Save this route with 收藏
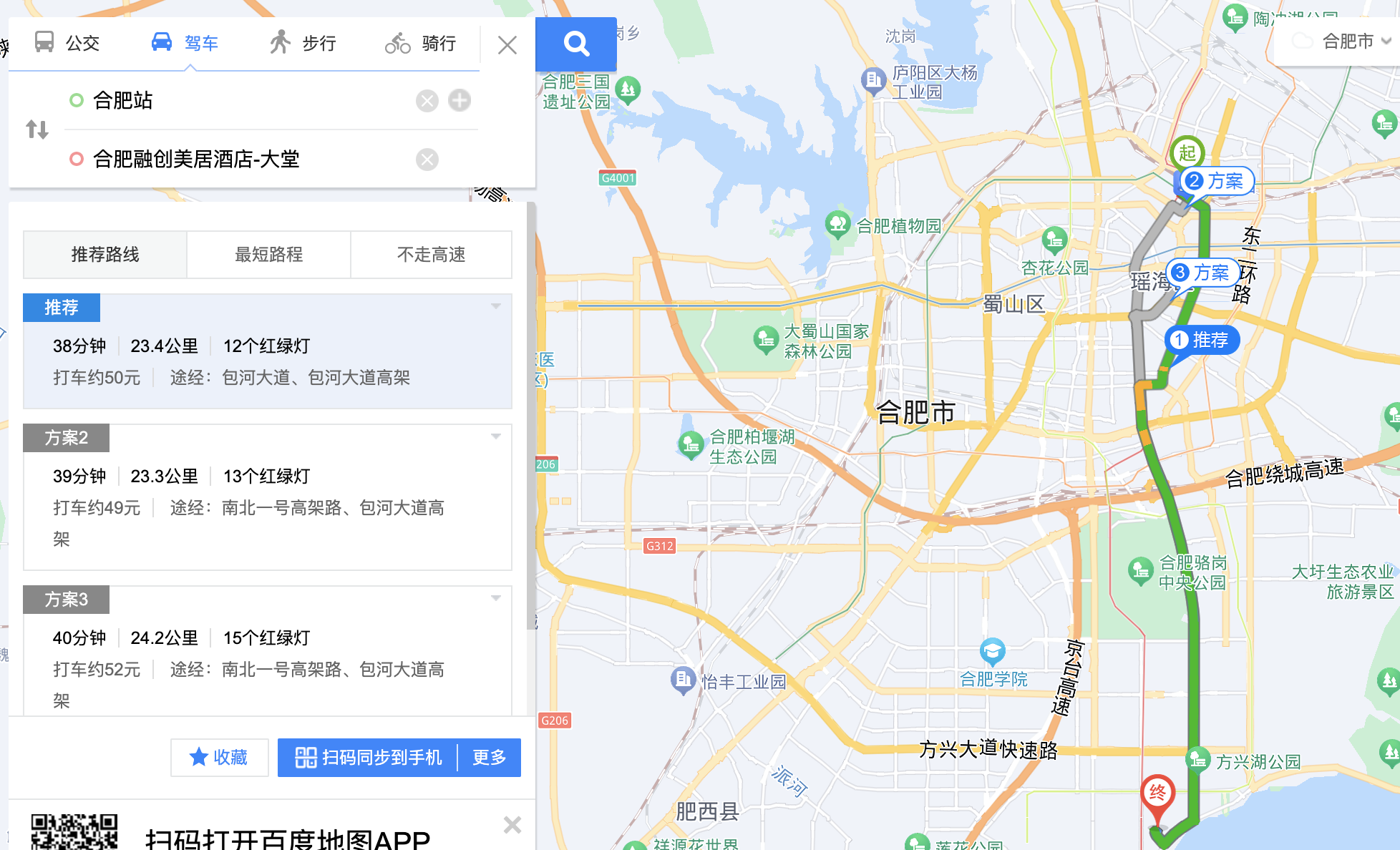1400x850 pixels. pos(219,757)
